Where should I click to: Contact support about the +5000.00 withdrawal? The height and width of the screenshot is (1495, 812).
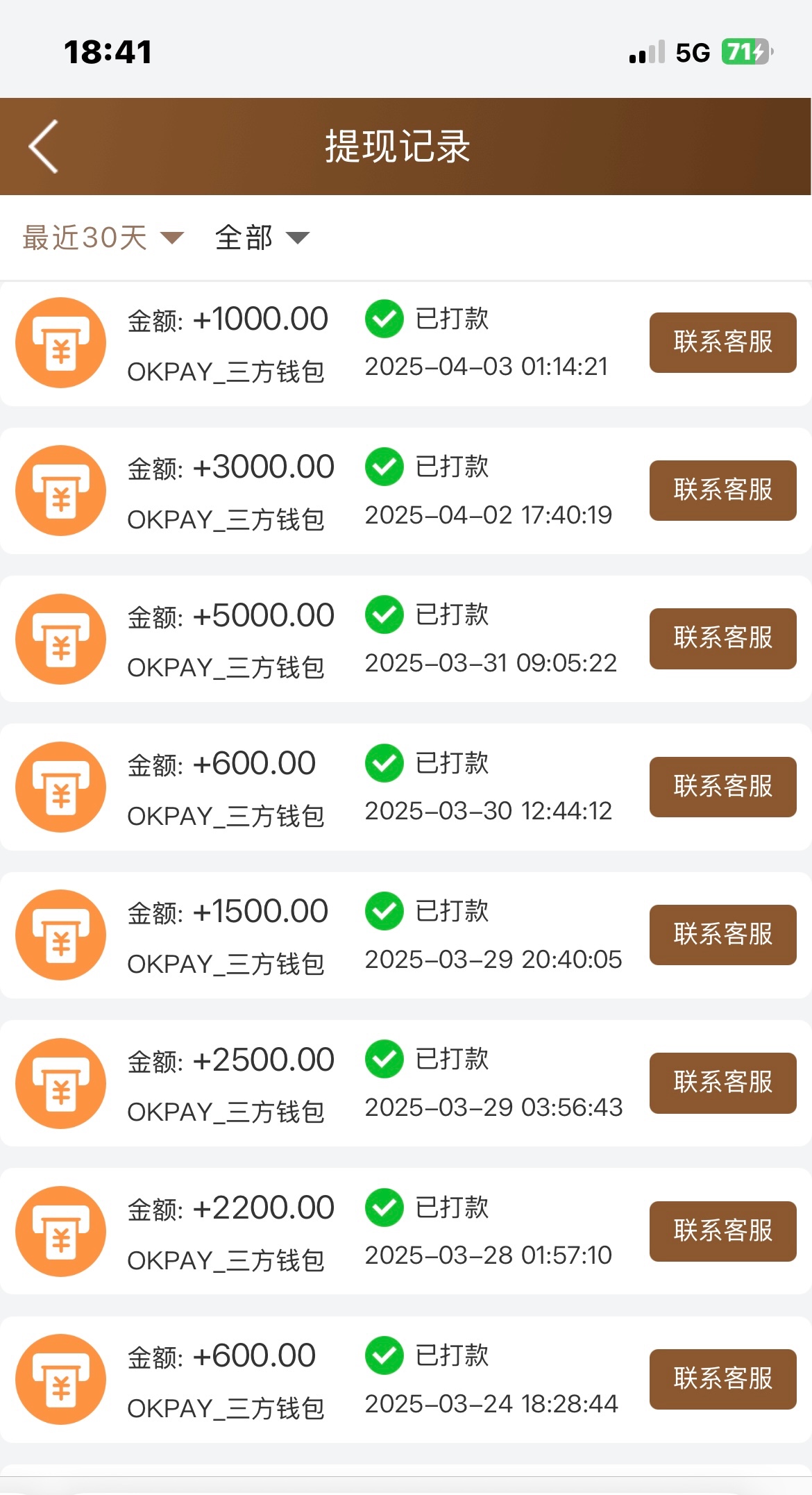point(722,638)
